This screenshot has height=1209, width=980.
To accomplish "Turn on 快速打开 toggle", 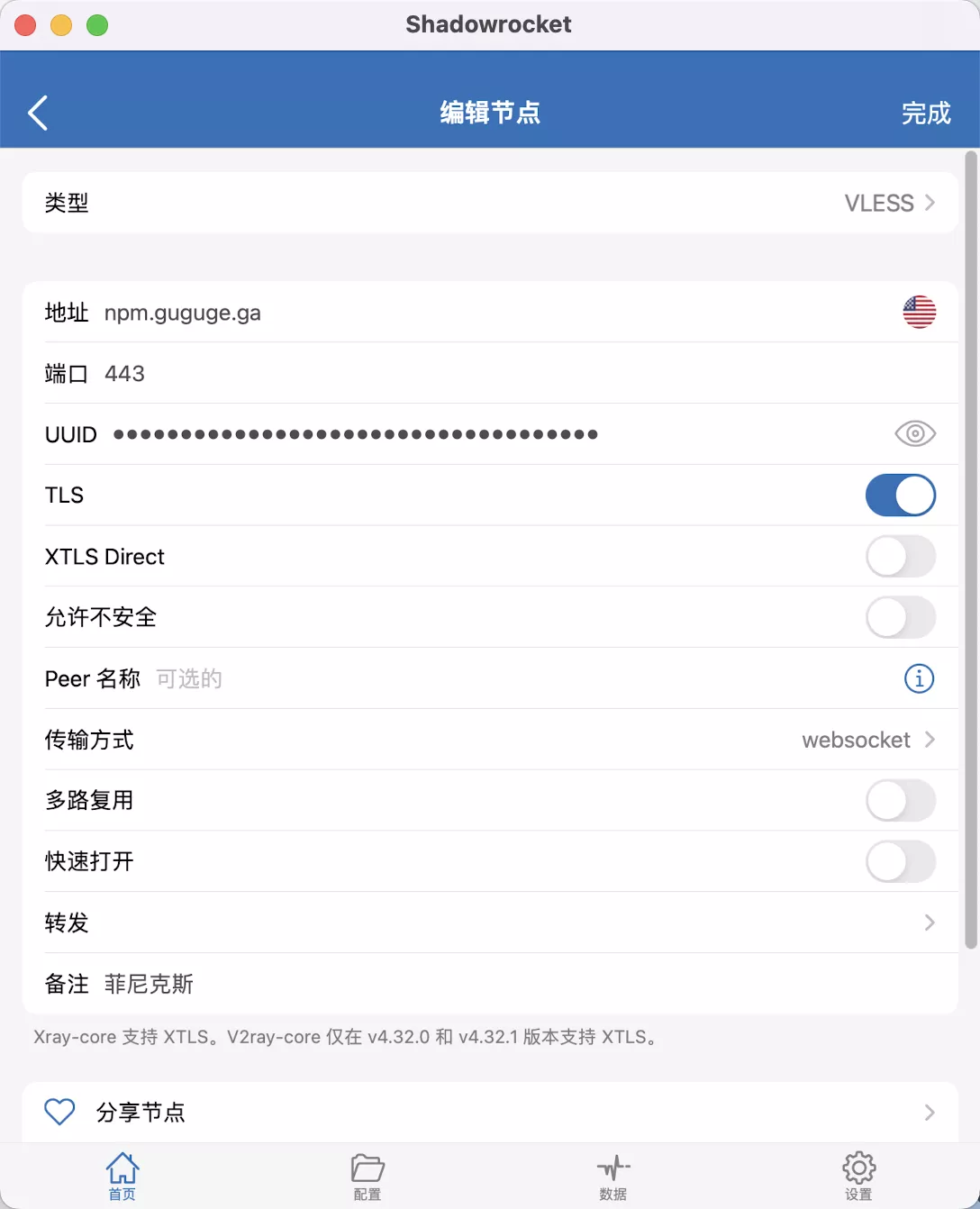I will click(900, 862).
